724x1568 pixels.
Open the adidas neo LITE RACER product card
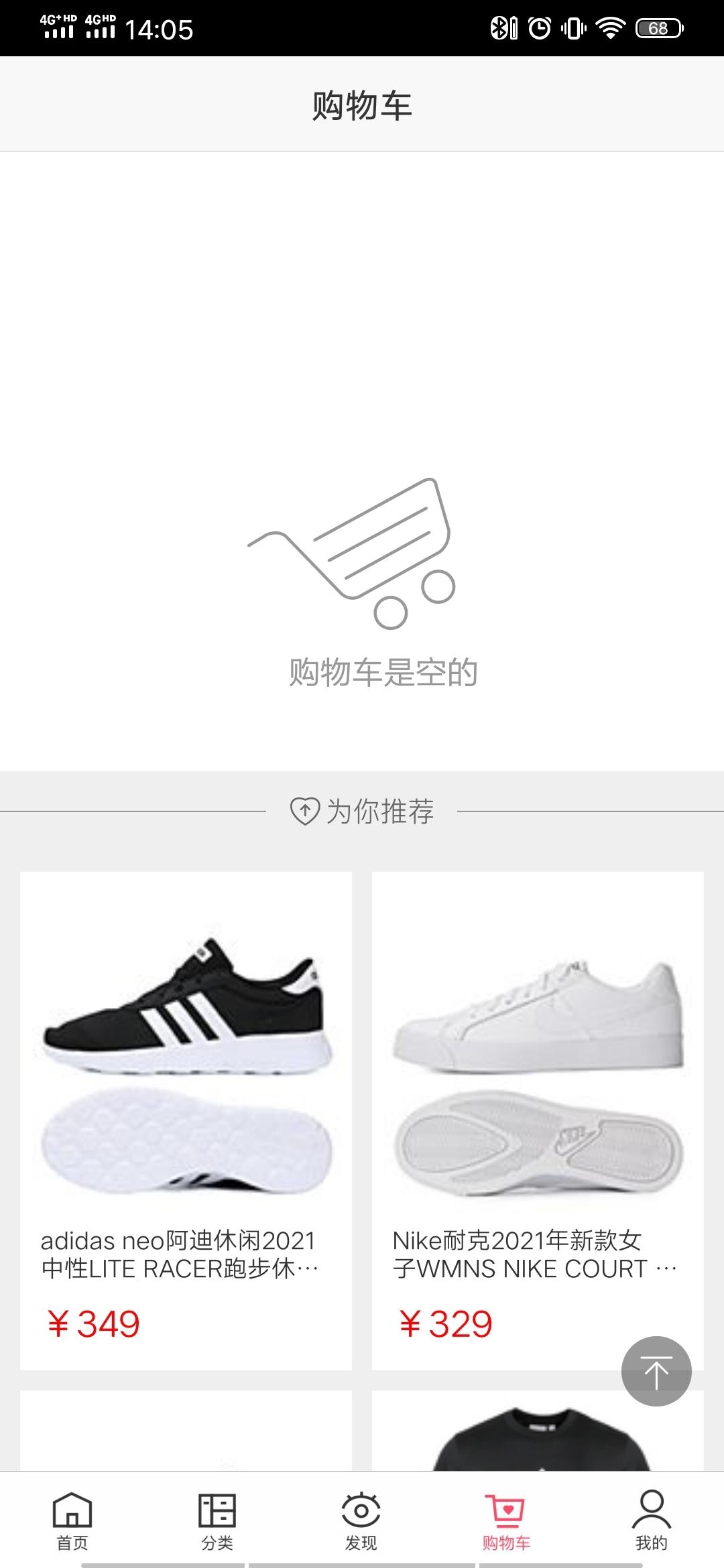click(186, 1119)
